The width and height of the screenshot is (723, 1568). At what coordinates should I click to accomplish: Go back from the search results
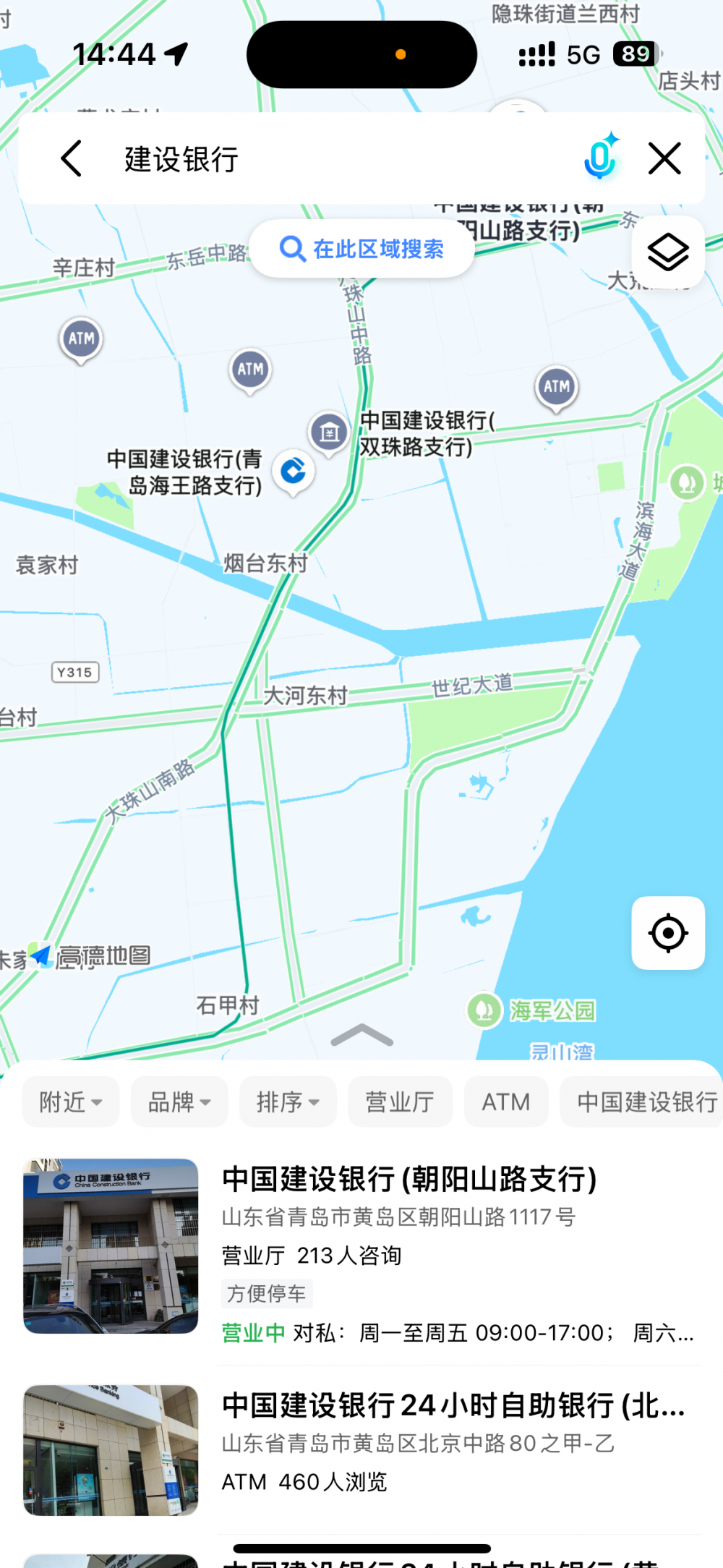point(72,158)
